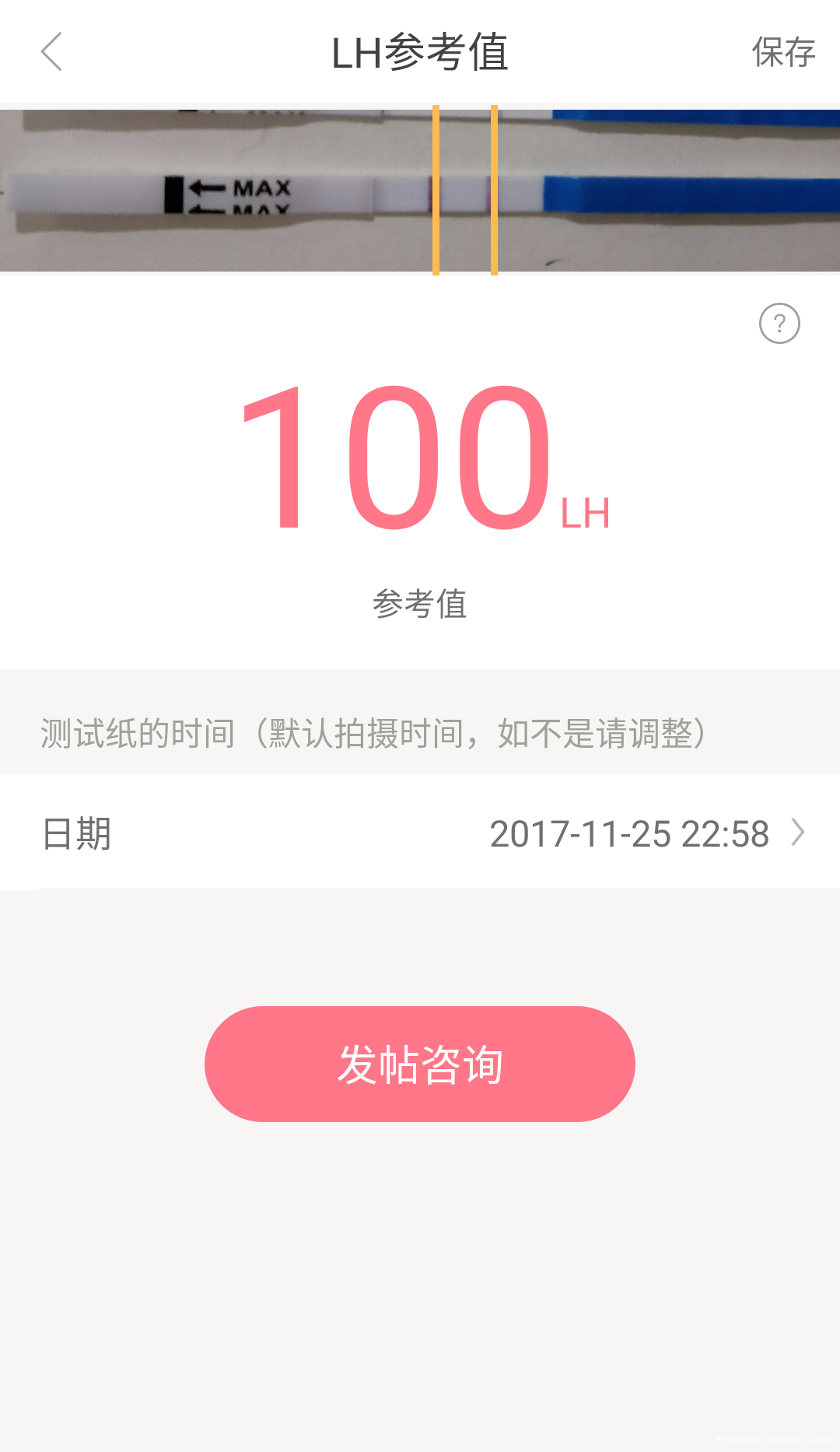Tap the date 2017-11-25 22:58
The height and width of the screenshot is (1452, 840).
tap(630, 833)
